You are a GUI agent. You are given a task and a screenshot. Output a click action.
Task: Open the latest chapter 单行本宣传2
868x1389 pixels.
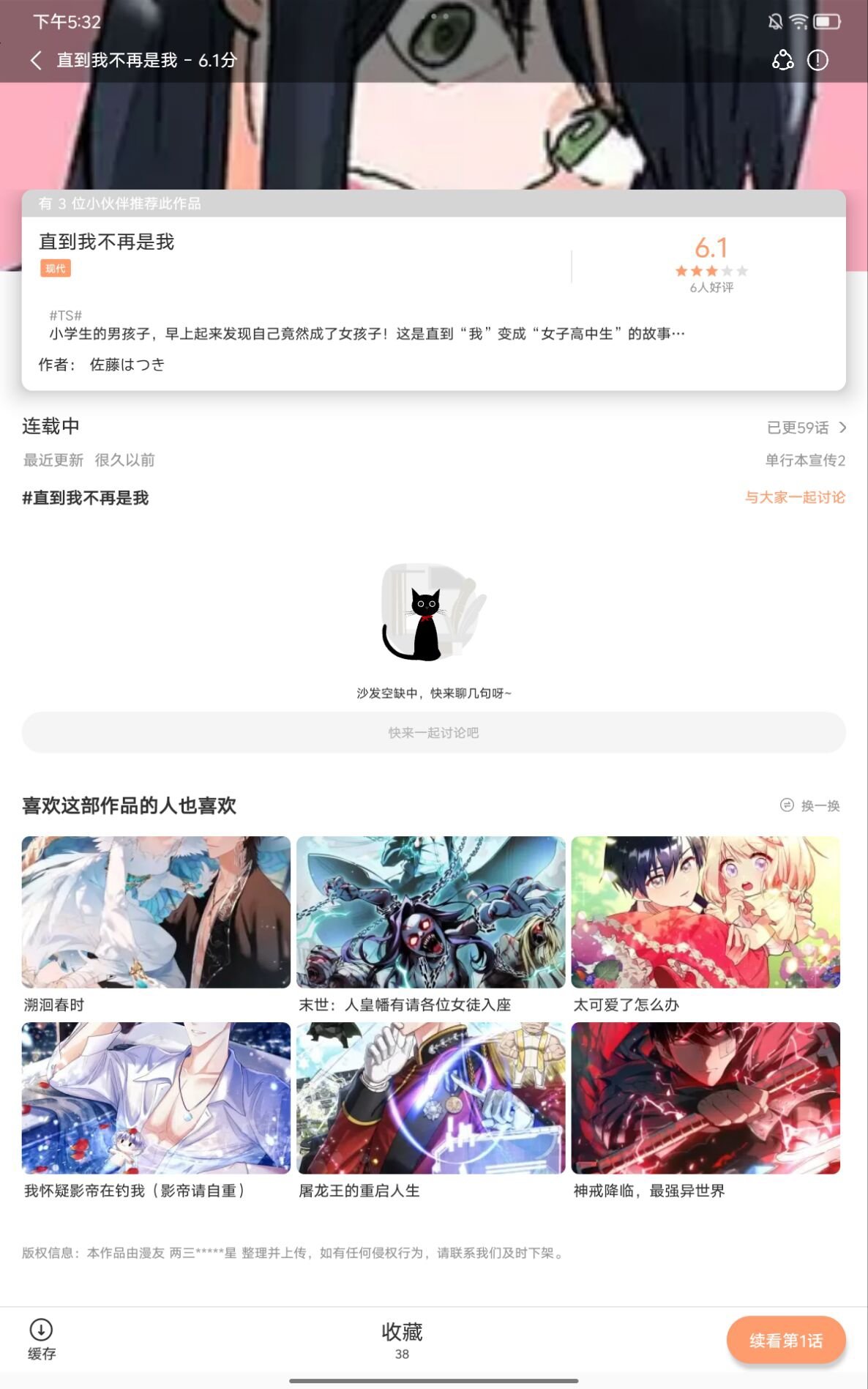pos(805,461)
